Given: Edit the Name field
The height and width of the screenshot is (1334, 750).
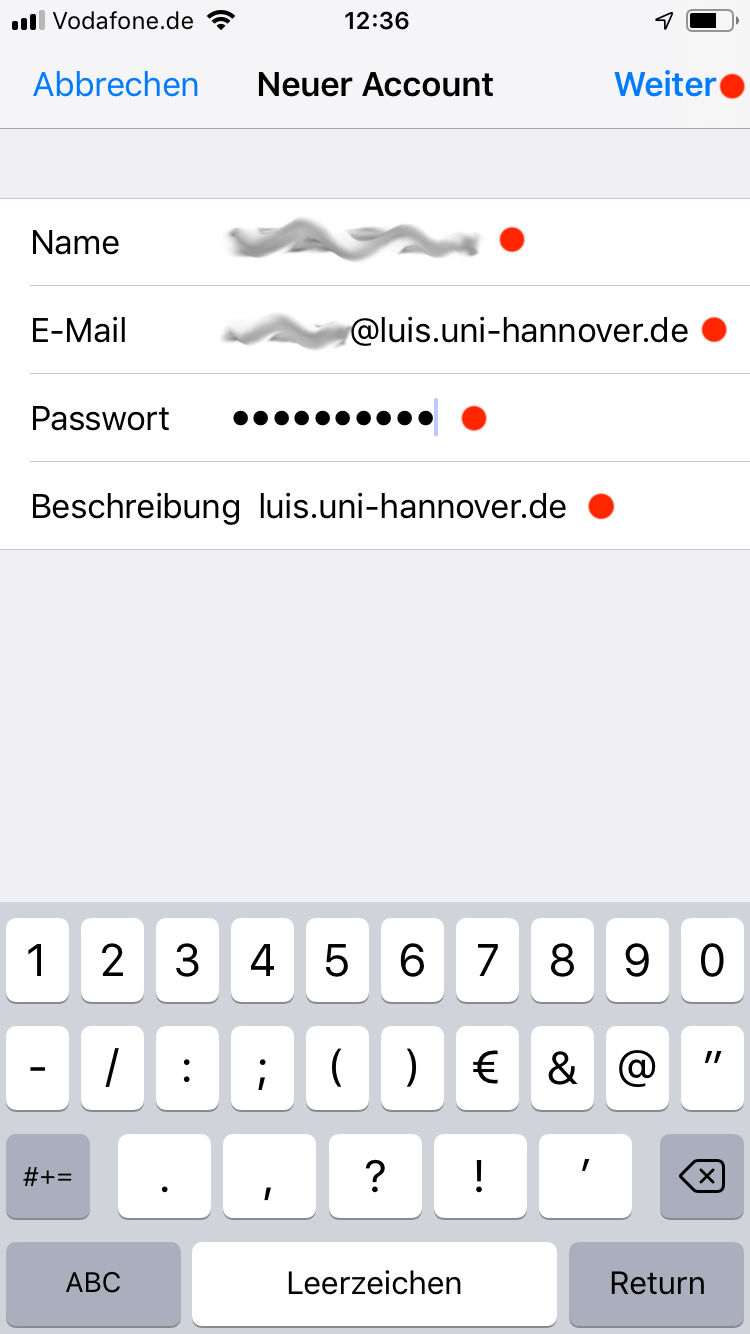Looking at the screenshot, I should coord(375,242).
